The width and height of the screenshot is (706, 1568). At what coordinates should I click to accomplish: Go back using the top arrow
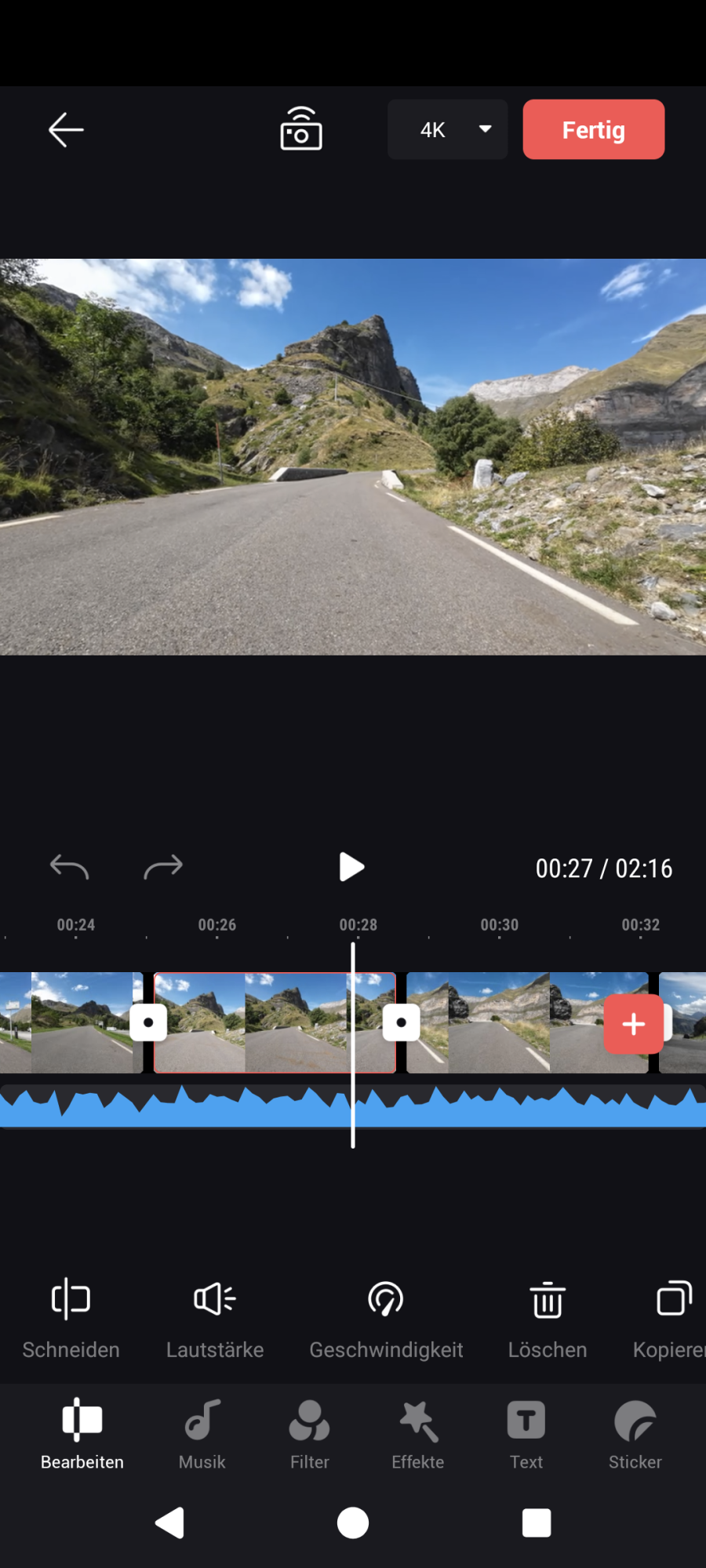[x=66, y=130]
